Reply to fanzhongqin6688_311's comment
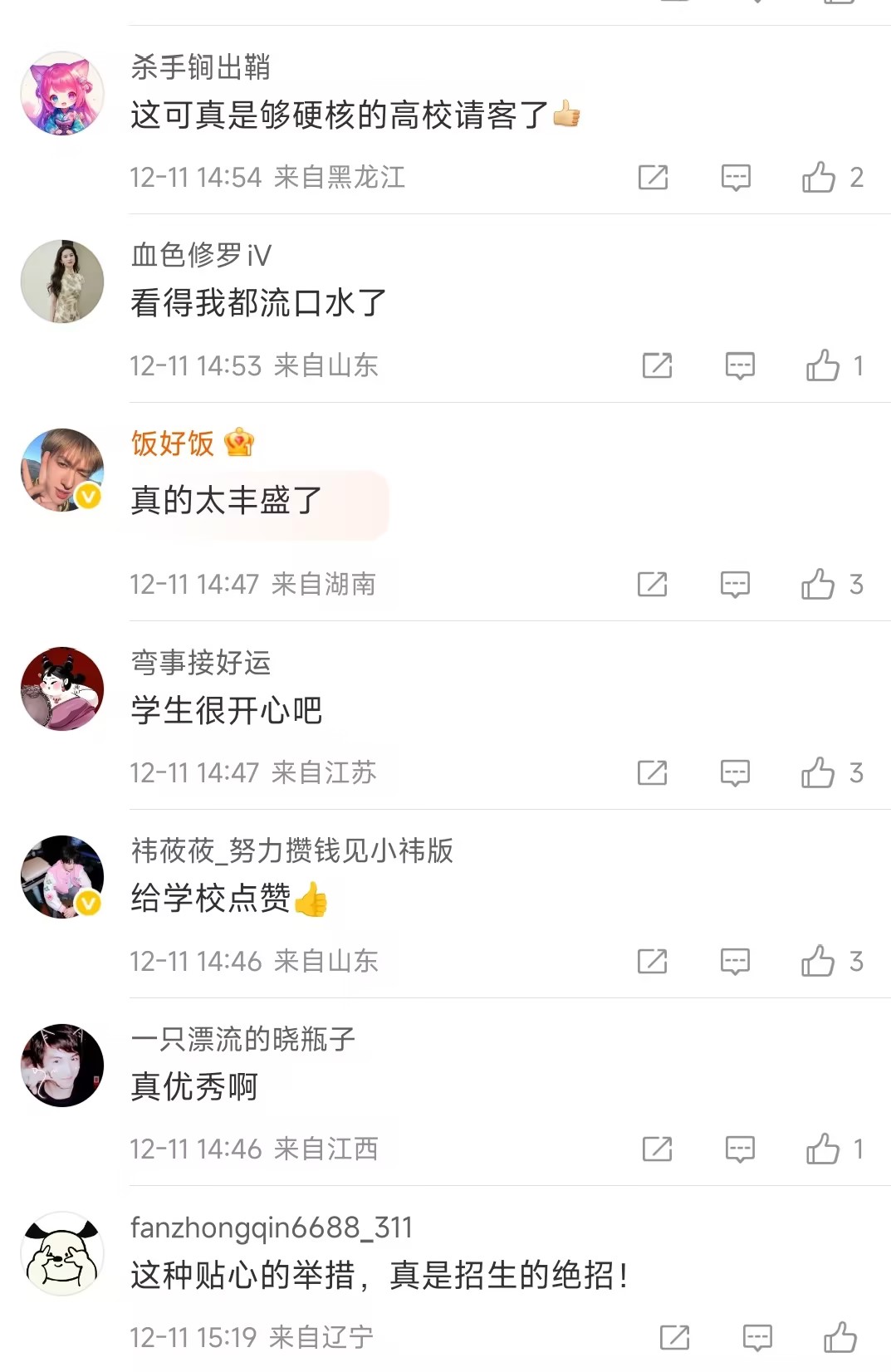Screen dimensions: 891x1372 click(757, 1337)
